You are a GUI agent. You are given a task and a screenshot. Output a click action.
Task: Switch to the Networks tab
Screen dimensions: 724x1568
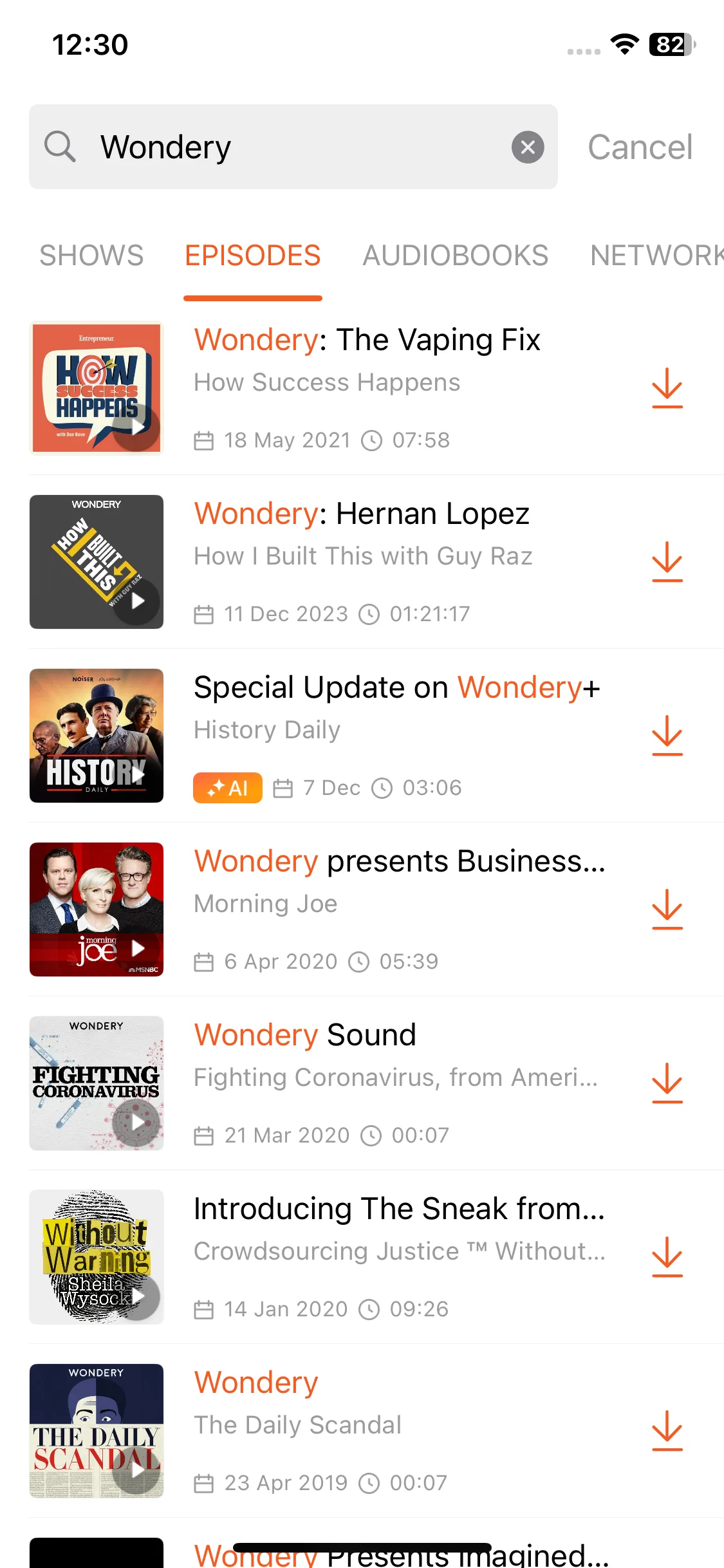(x=656, y=256)
